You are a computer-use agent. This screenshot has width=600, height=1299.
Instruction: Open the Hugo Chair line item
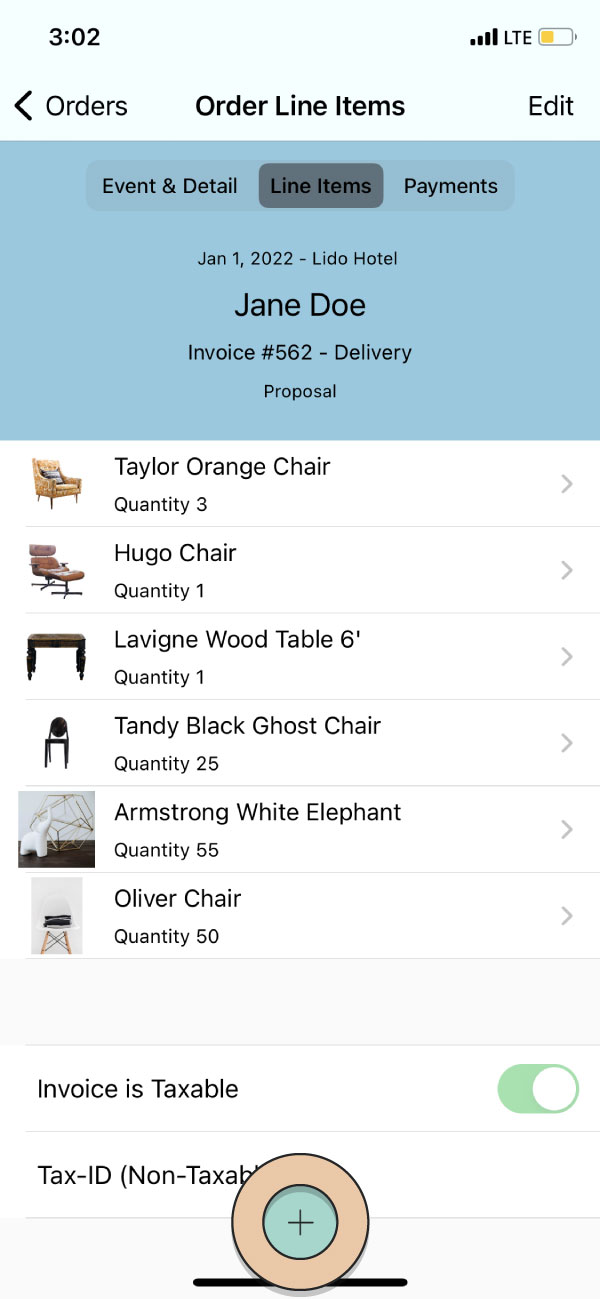pos(300,570)
